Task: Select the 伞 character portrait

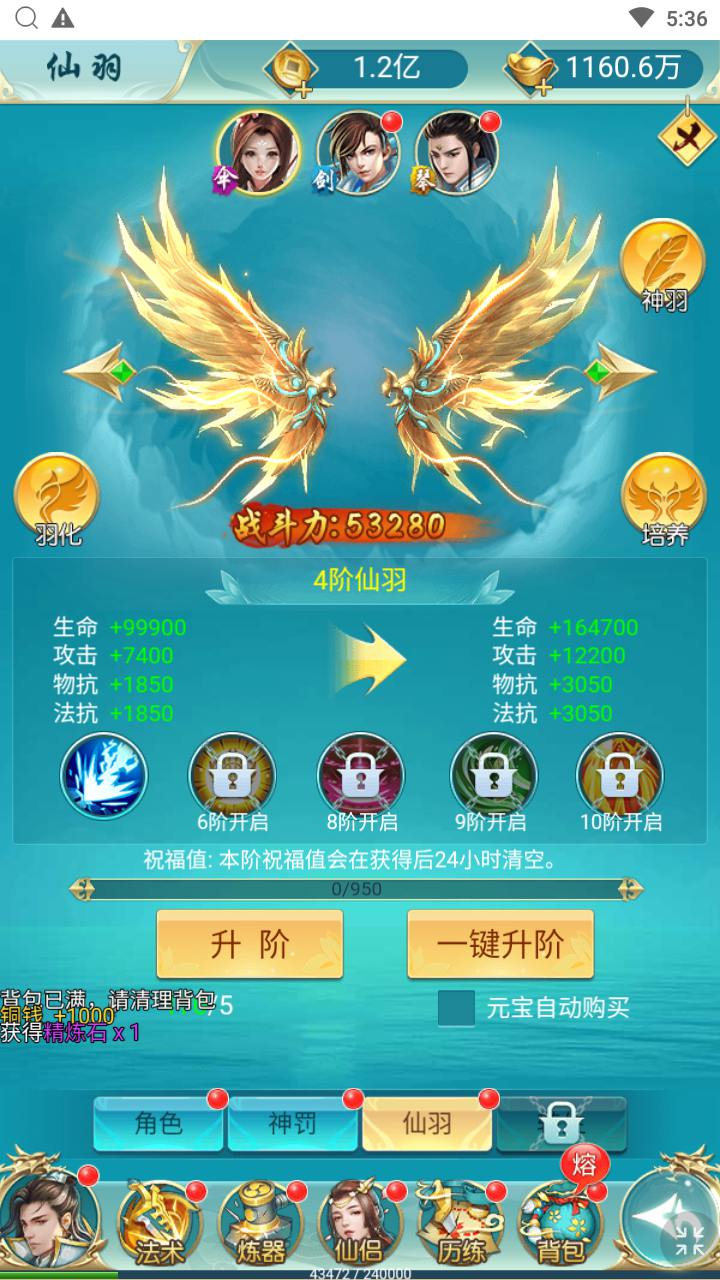Action: coord(257,152)
